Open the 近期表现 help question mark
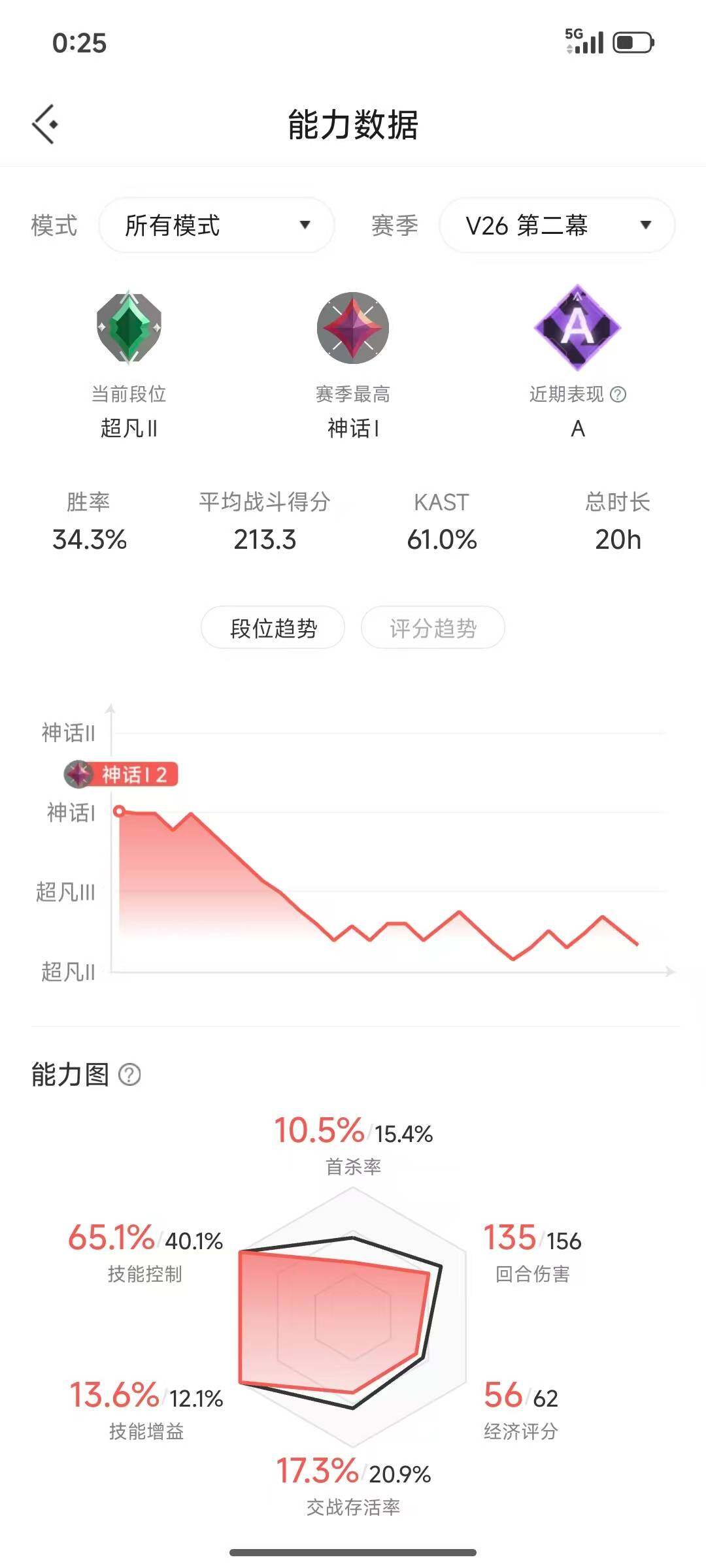The width and height of the screenshot is (706, 1568). (x=618, y=394)
